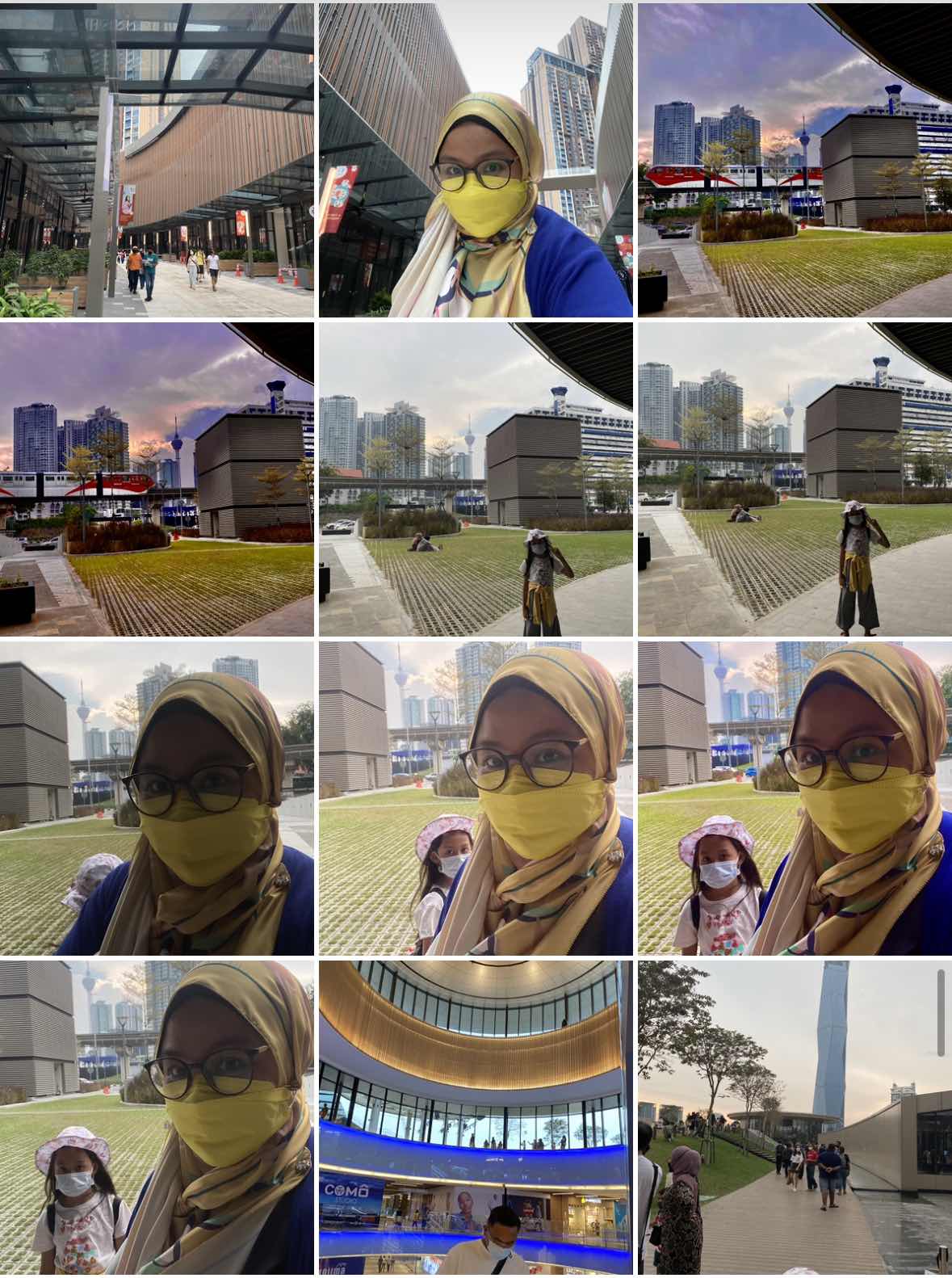The width and height of the screenshot is (952, 1278).
Task: Tap the grid scroll indicator on the right edge
Action: [941, 1012]
